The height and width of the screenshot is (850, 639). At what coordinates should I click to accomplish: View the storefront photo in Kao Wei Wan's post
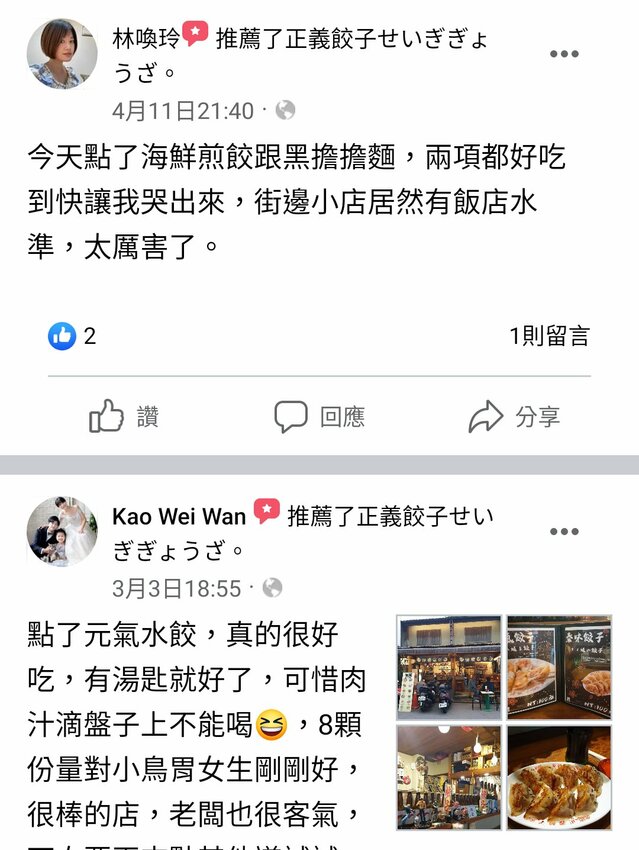449,666
